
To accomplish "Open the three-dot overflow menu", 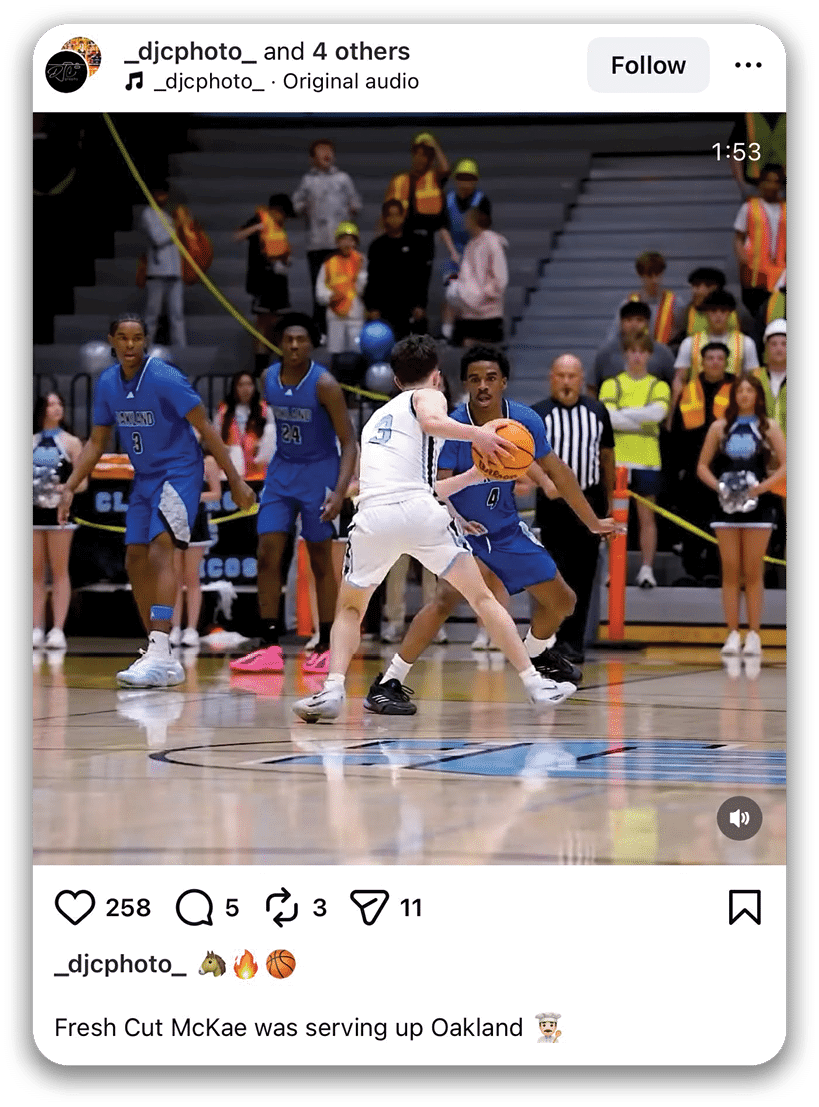I will [x=747, y=66].
